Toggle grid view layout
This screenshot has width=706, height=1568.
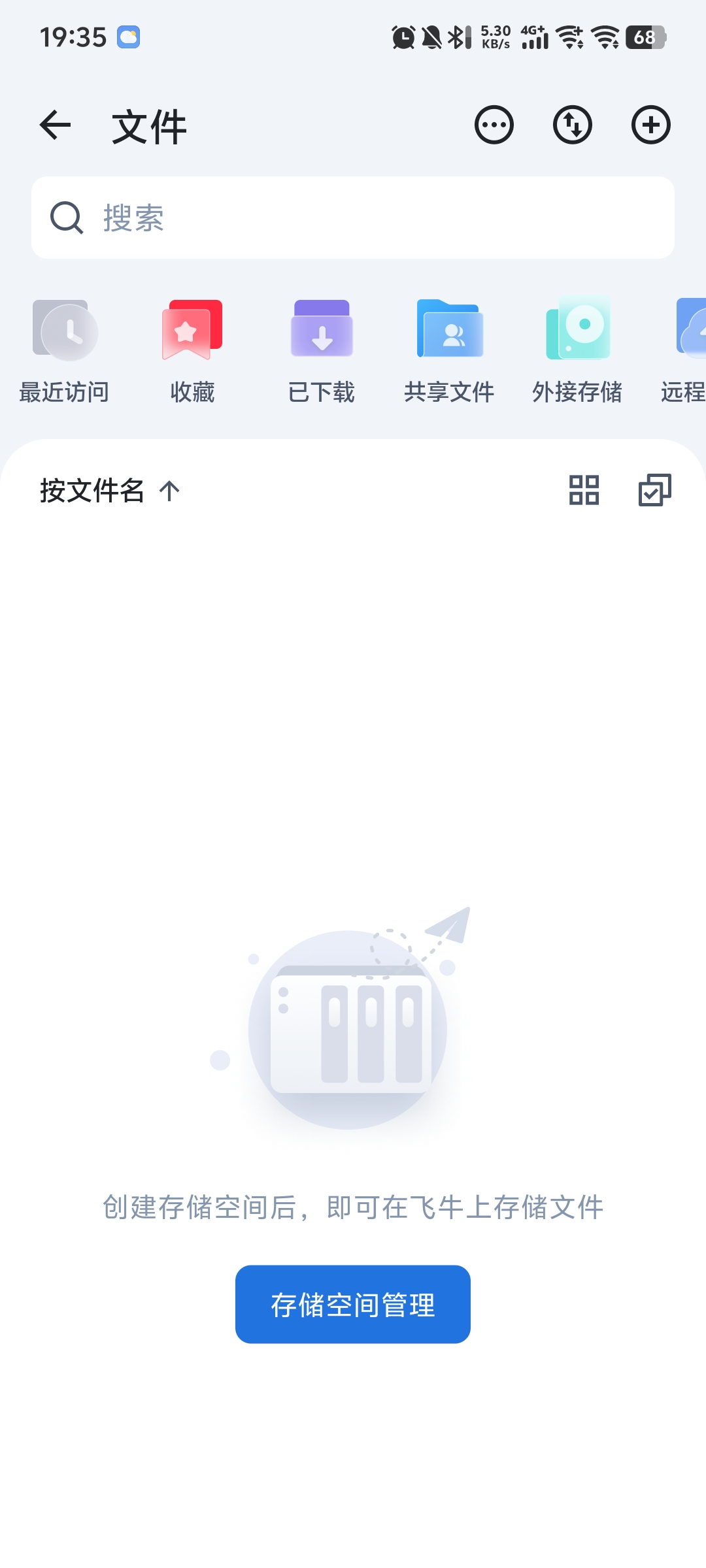(x=582, y=491)
